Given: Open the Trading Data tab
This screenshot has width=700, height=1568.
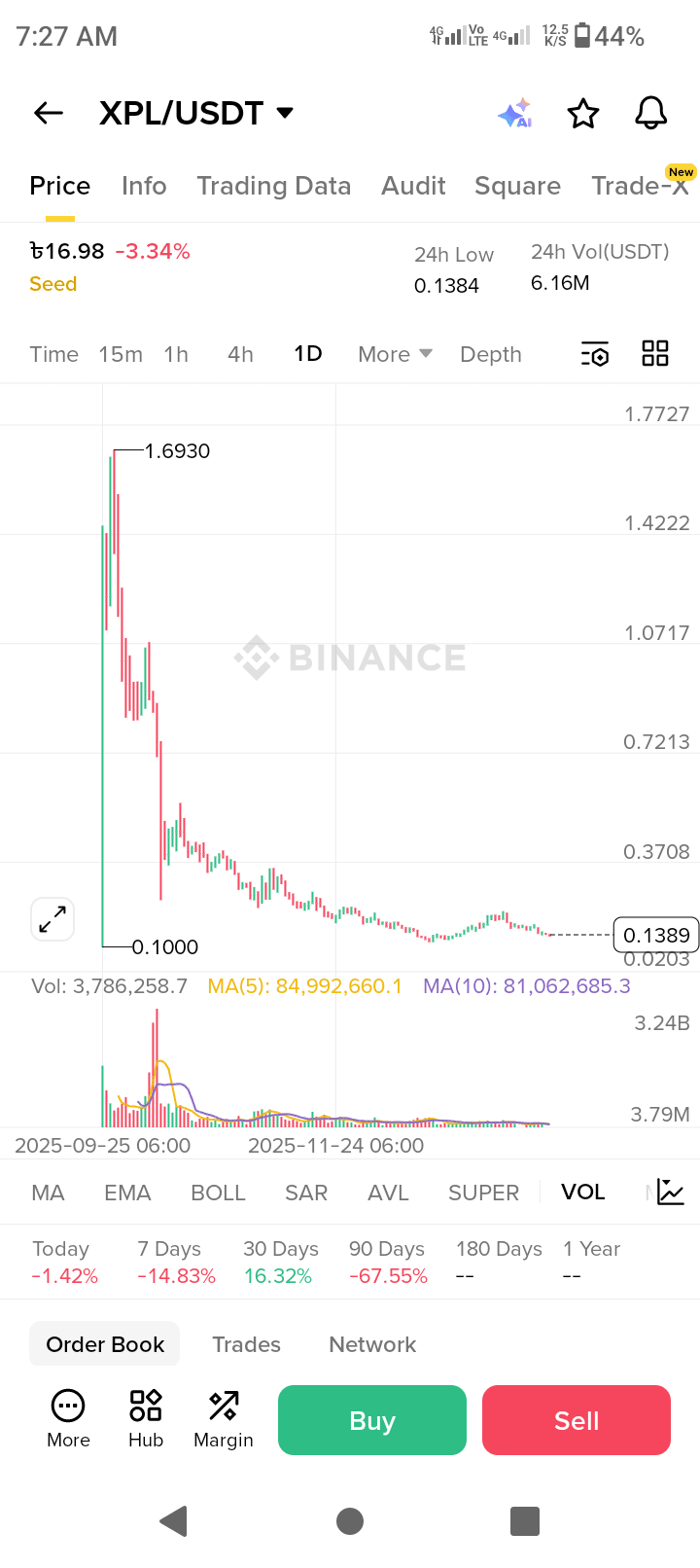Looking at the screenshot, I should 273,186.
